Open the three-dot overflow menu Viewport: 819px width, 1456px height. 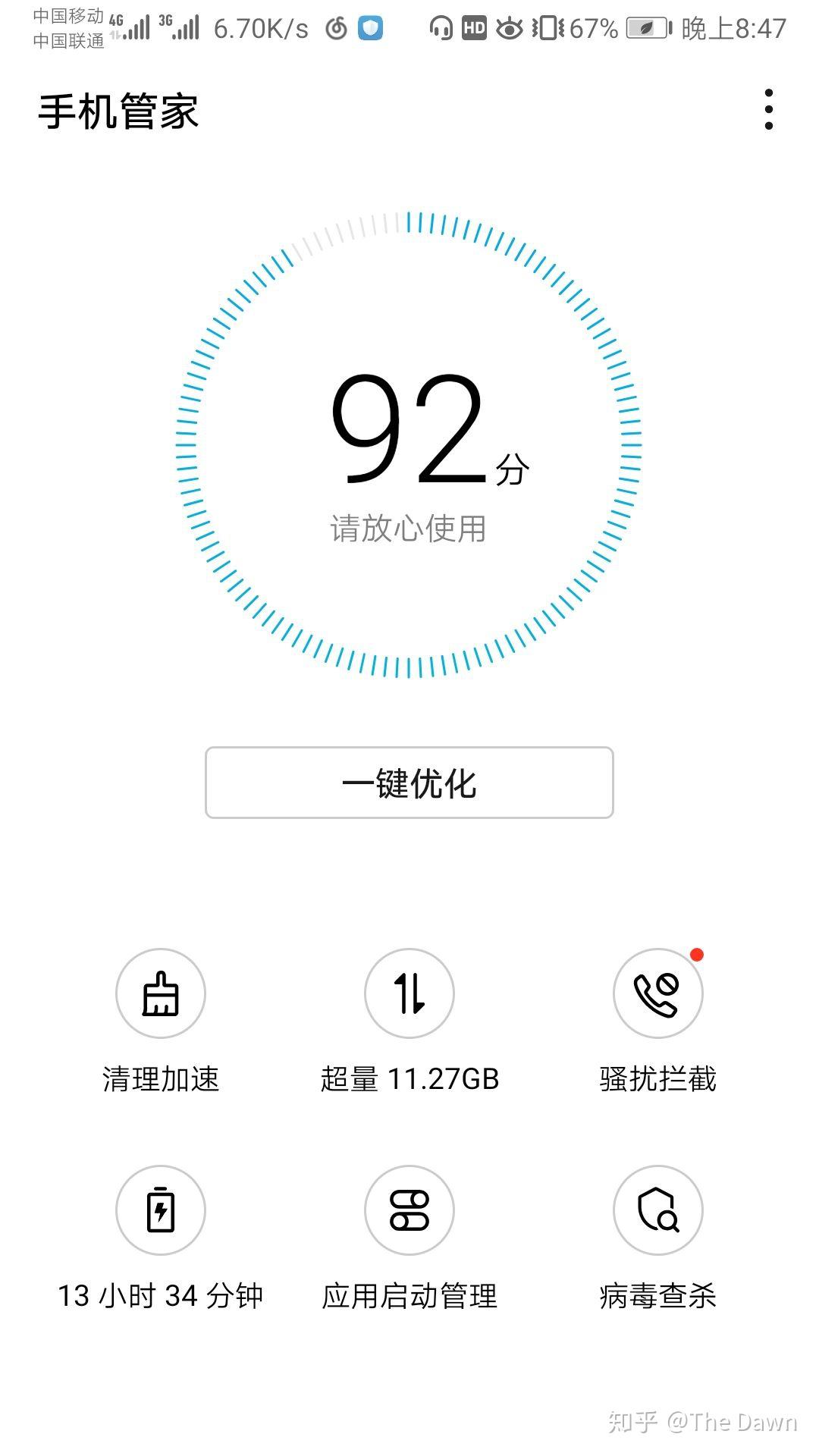769,110
